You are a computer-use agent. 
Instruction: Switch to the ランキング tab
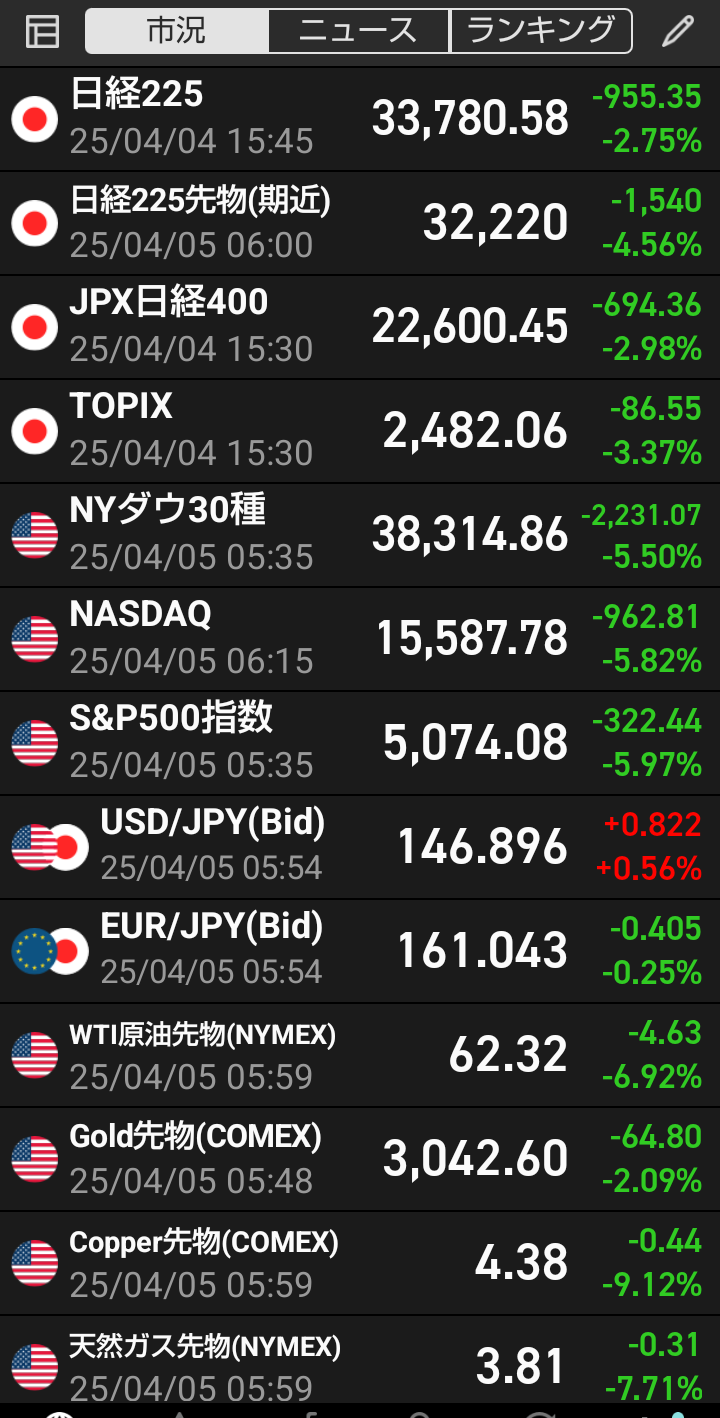tap(541, 31)
